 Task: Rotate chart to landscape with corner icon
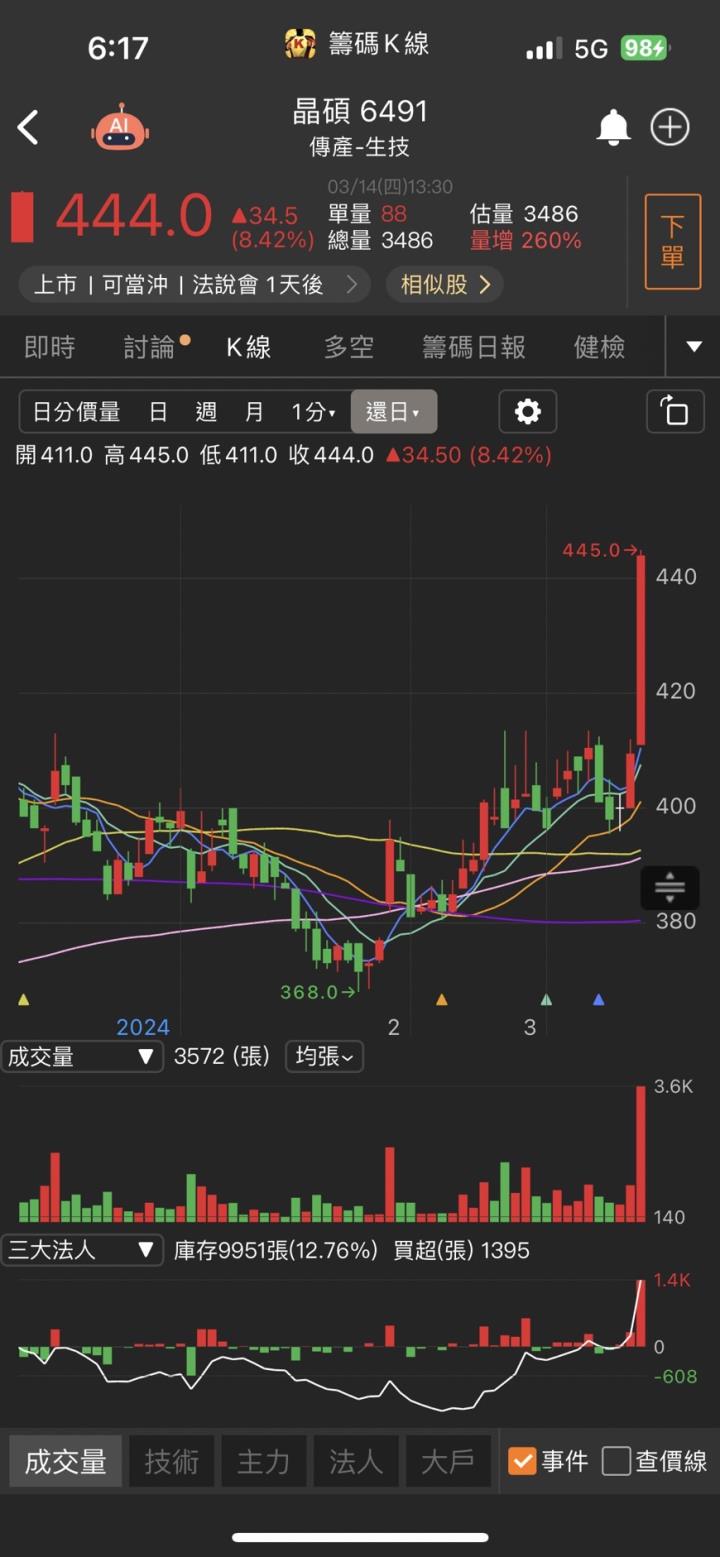click(x=675, y=411)
